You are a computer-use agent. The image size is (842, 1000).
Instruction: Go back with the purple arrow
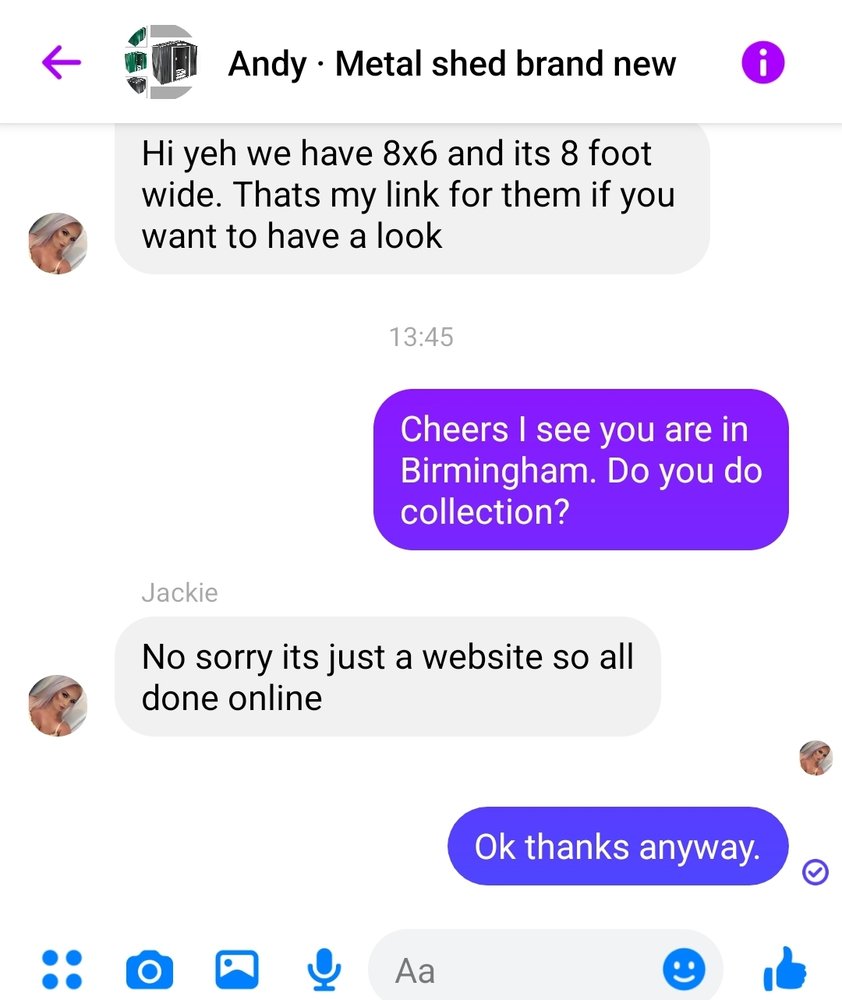pyautogui.click(x=61, y=64)
